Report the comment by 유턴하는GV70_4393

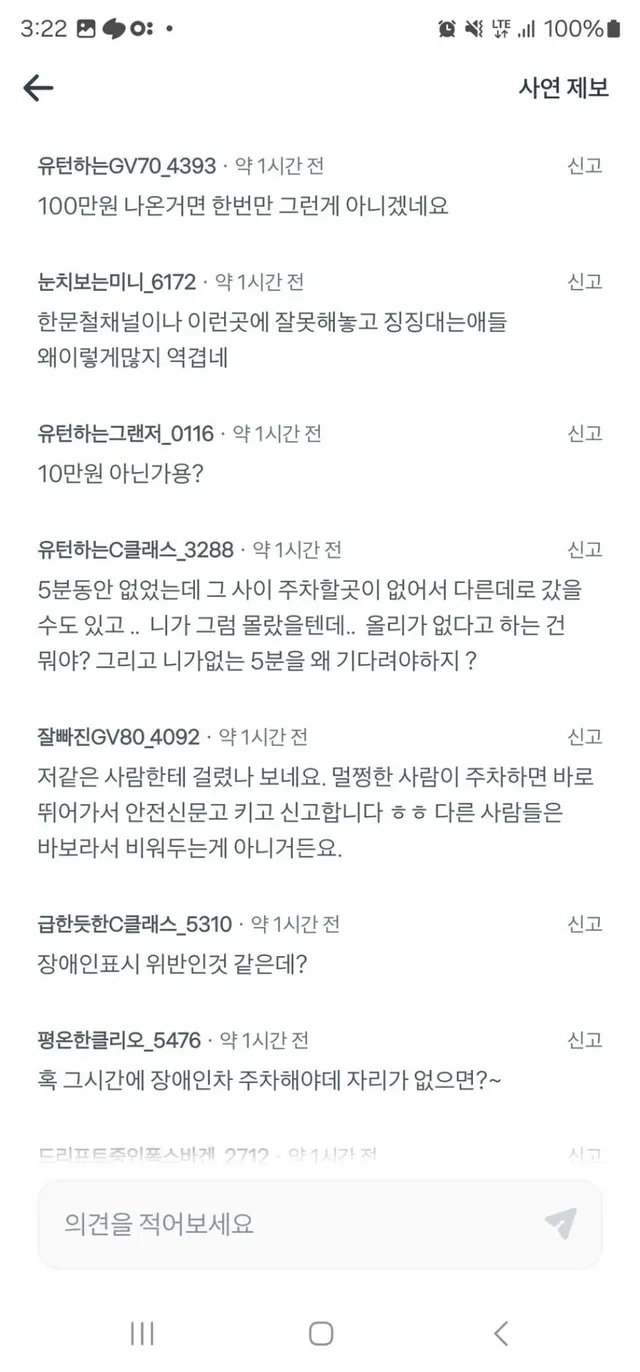[585, 166]
